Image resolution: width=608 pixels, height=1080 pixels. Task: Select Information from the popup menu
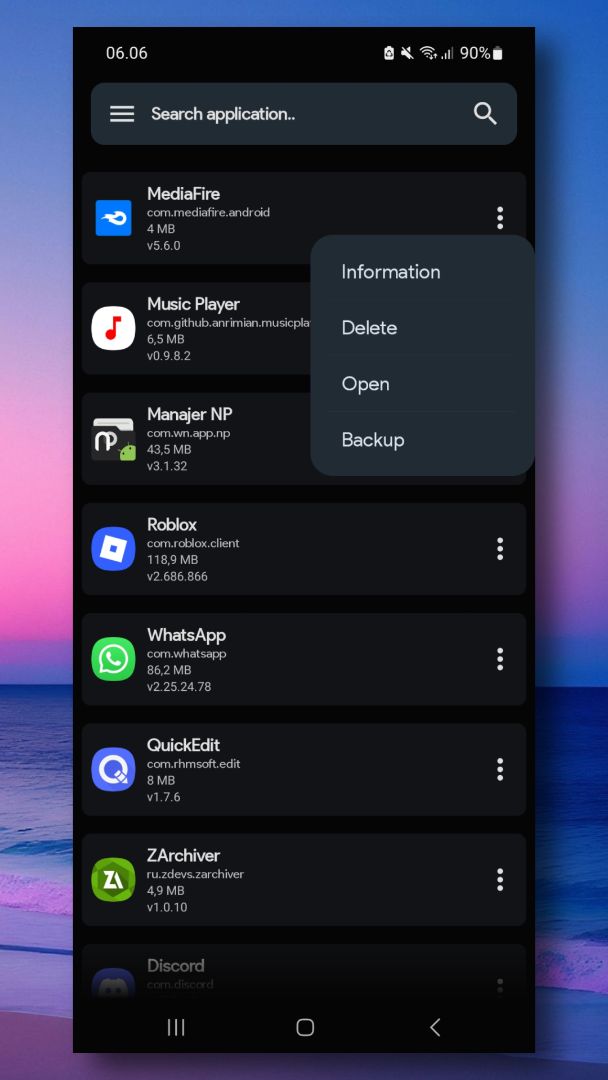tap(390, 272)
